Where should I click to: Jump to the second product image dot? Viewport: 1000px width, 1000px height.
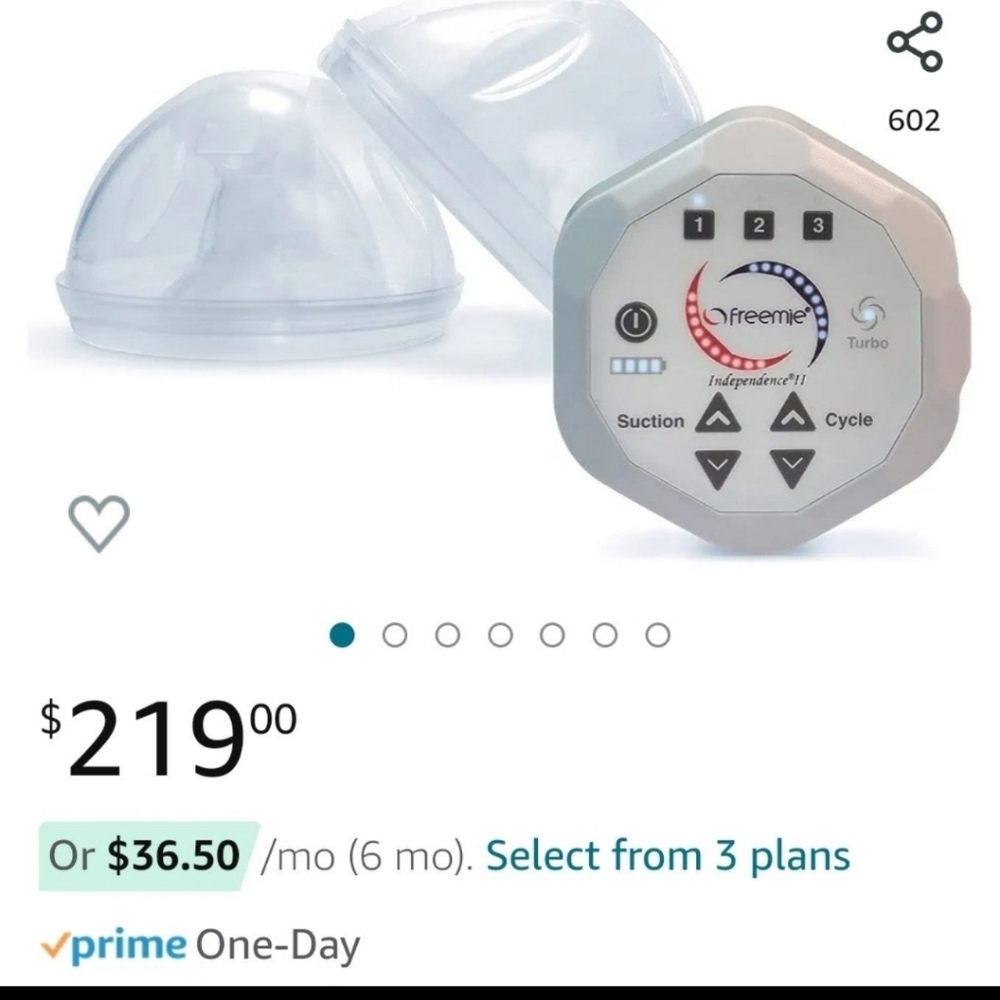point(396,635)
